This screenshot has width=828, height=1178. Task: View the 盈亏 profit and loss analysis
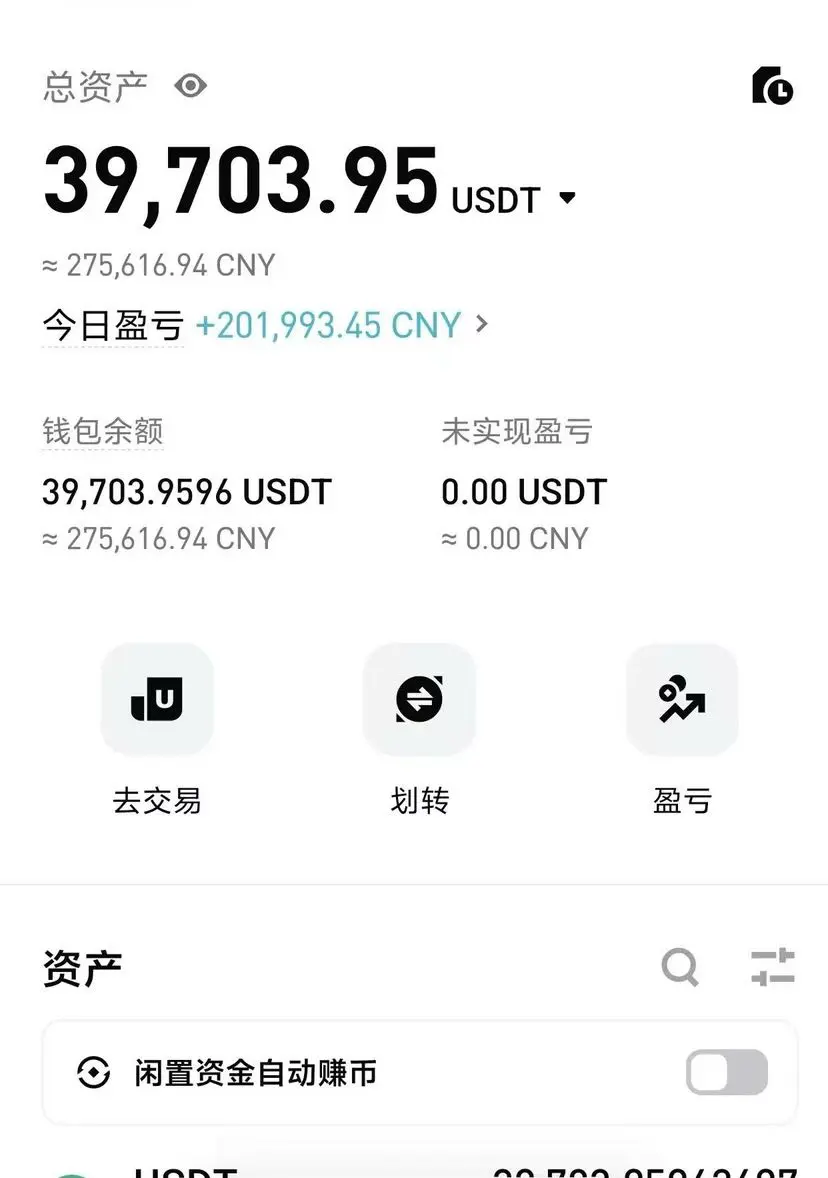(x=682, y=699)
